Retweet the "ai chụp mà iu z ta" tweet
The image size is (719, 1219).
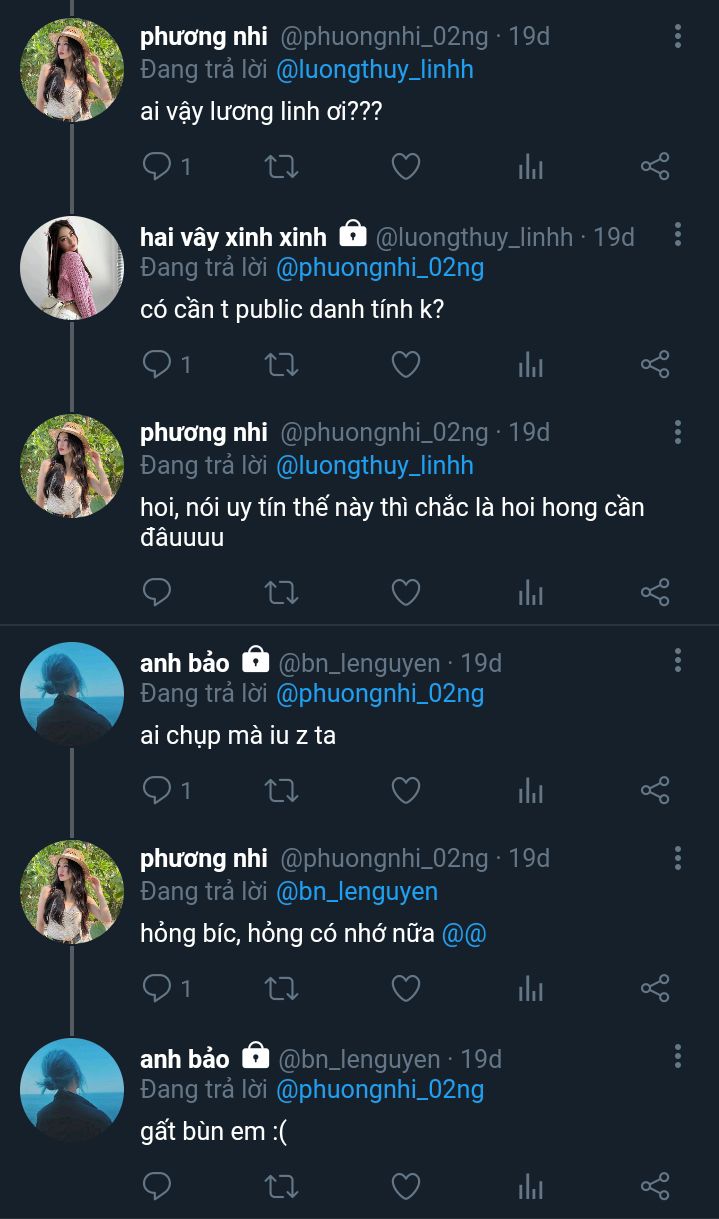(x=281, y=791)
